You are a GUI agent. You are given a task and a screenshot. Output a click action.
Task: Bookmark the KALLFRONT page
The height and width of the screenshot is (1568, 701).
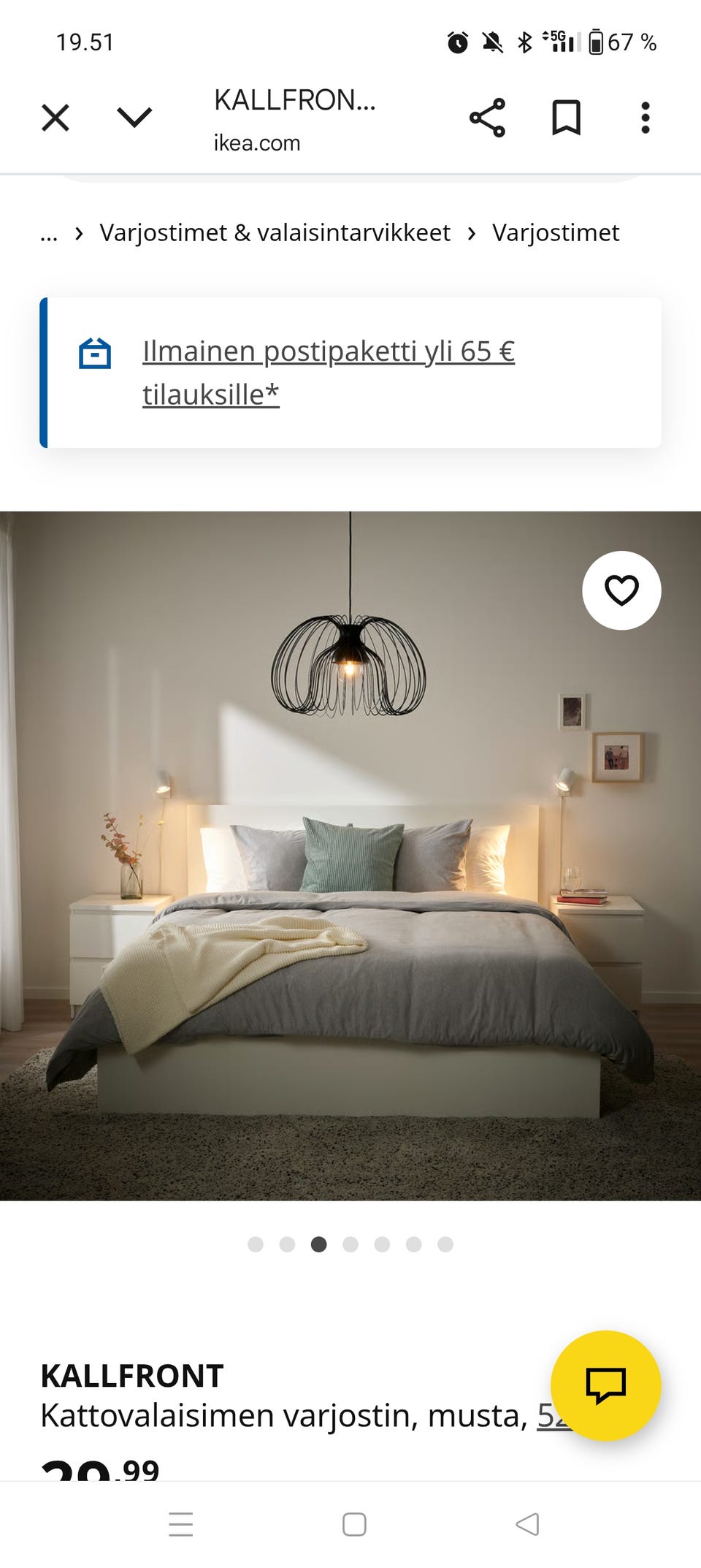coord(566,118)
